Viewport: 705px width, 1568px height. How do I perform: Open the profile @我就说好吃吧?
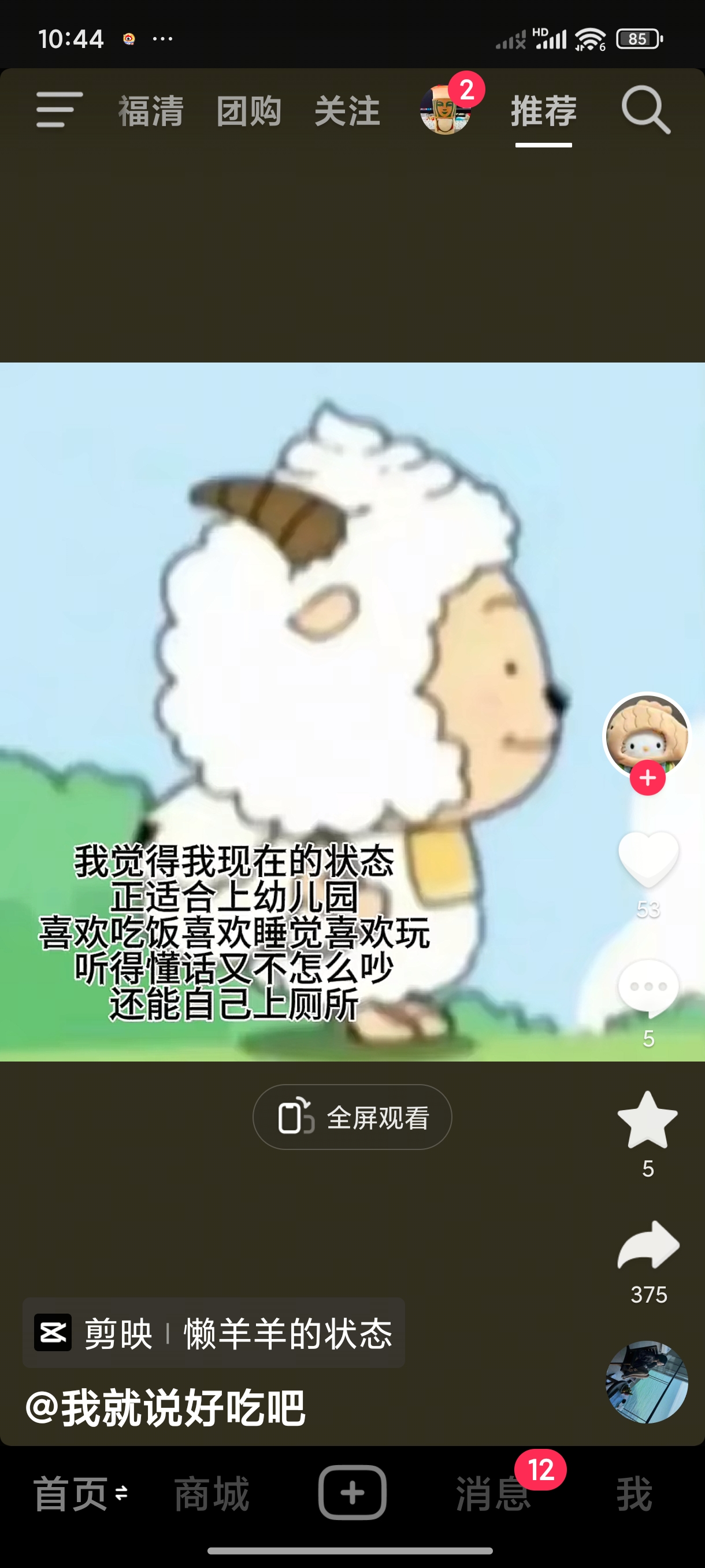(x=165, y=1408)
